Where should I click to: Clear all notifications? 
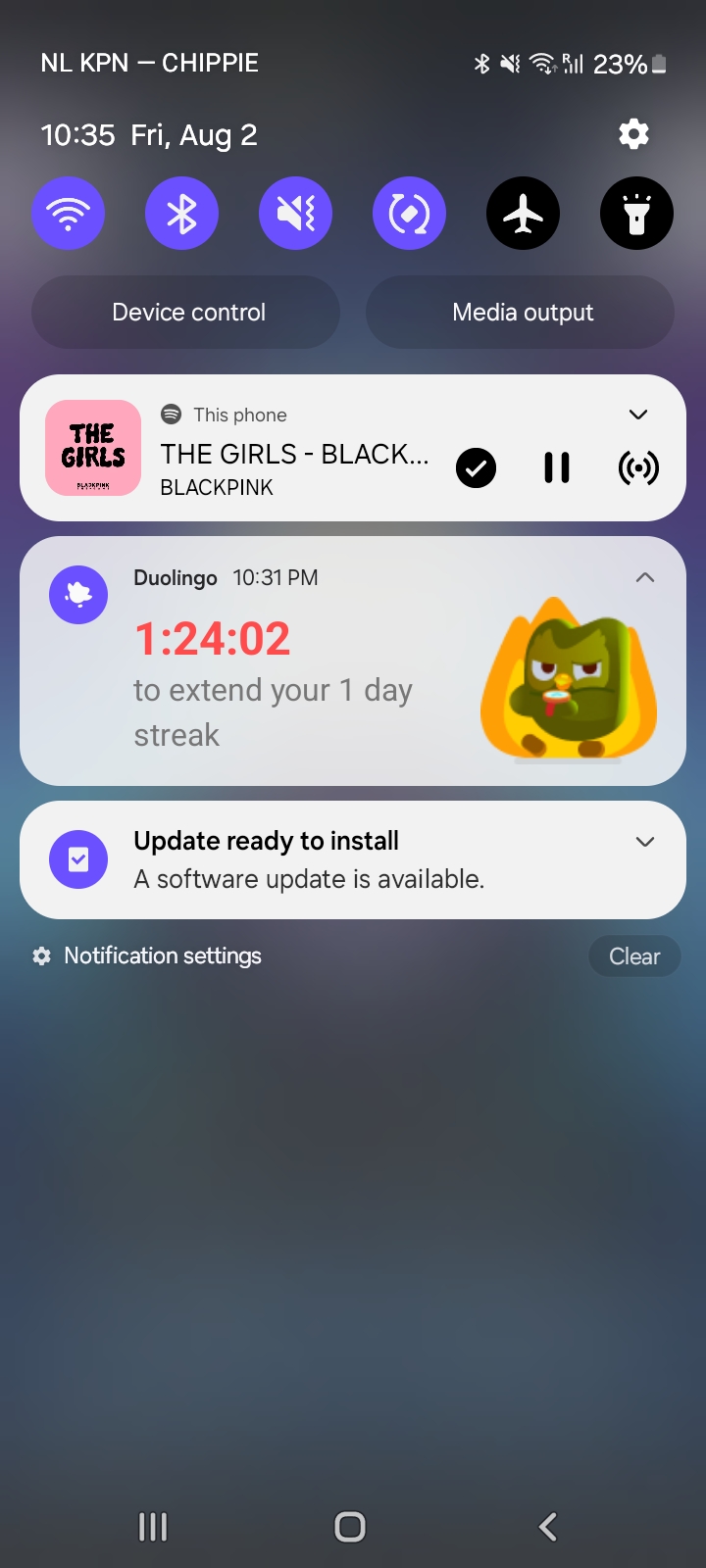(x=634, y=956)
